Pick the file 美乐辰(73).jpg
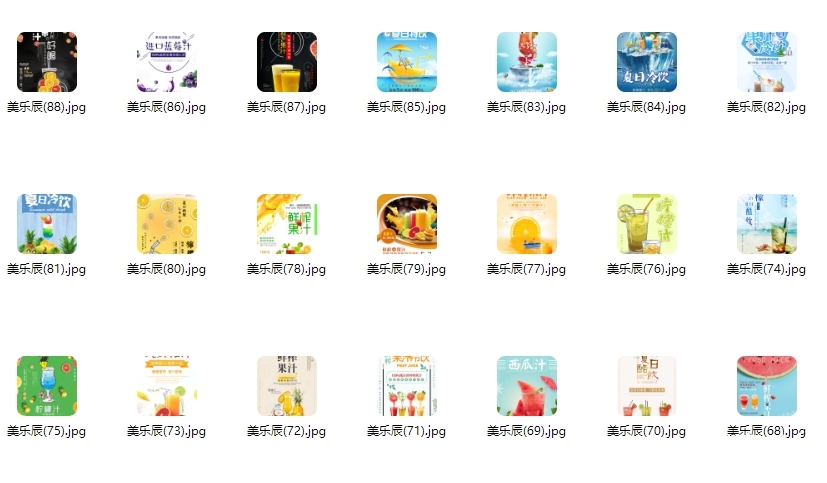 (x=167, y=386)
